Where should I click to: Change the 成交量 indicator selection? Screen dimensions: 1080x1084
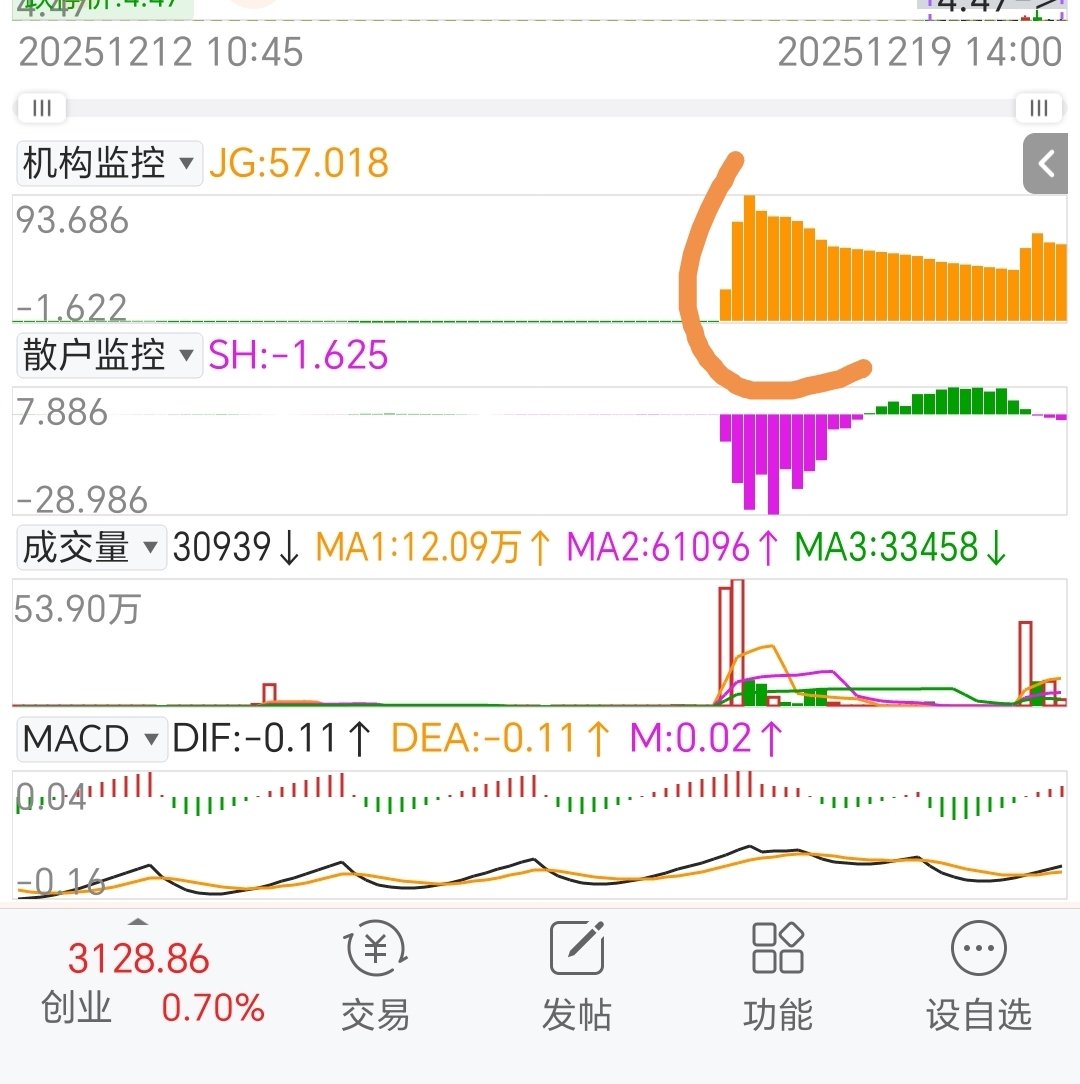(x=91, y=547)
